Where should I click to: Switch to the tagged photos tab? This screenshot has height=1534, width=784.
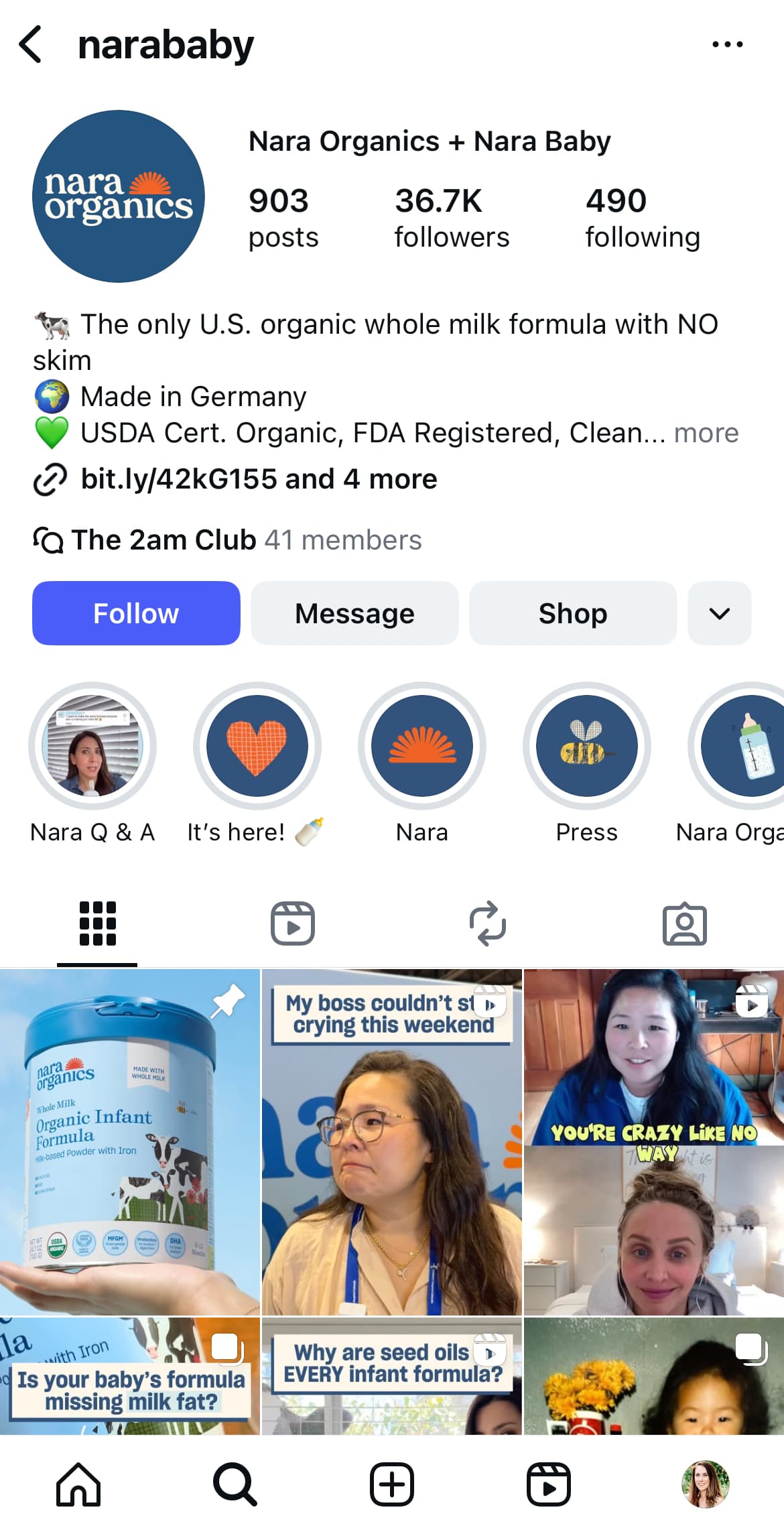684,923
